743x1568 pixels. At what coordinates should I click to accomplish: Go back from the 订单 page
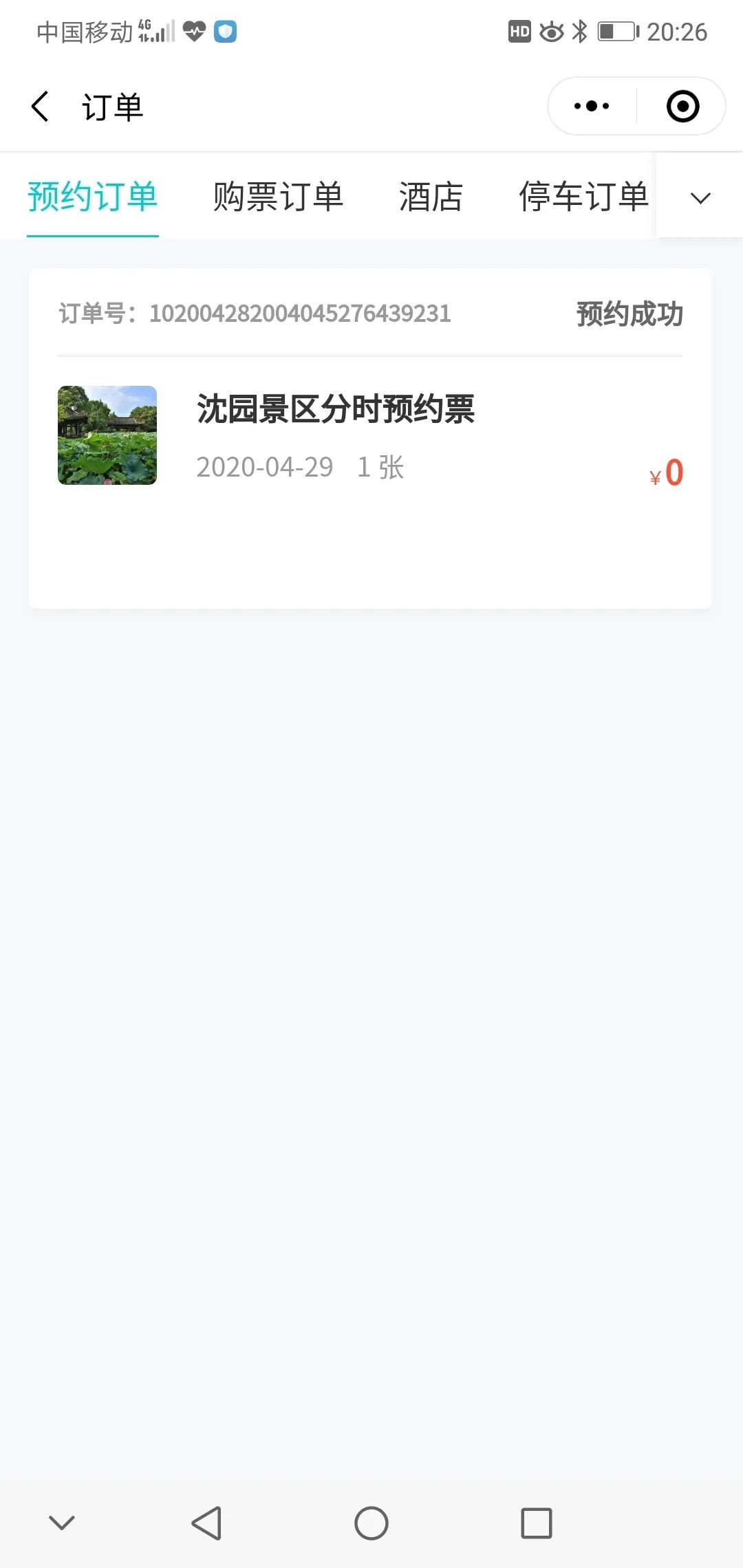point(41,107)
